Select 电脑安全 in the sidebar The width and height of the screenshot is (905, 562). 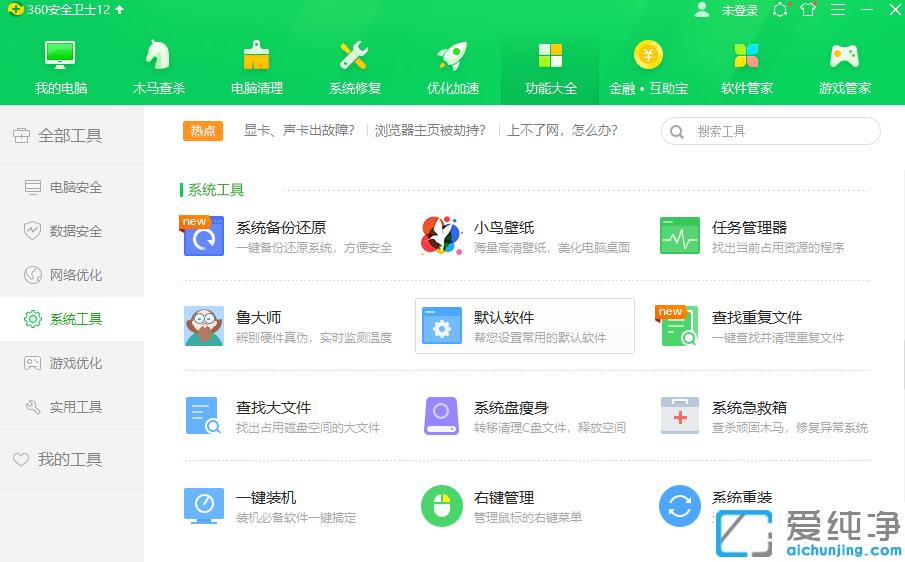[x=75, y=187]
